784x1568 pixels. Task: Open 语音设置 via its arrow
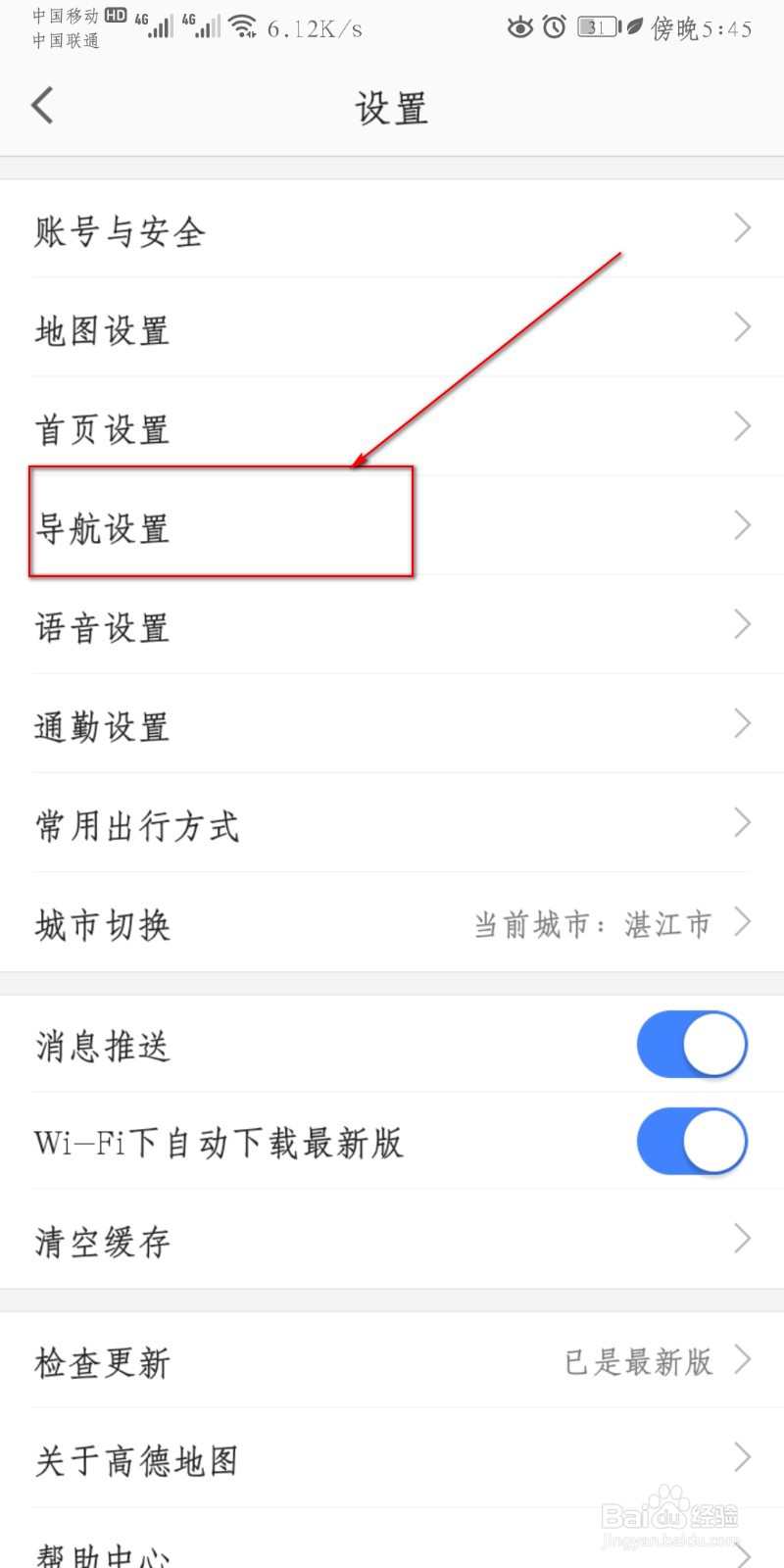[x=742, y=624]
